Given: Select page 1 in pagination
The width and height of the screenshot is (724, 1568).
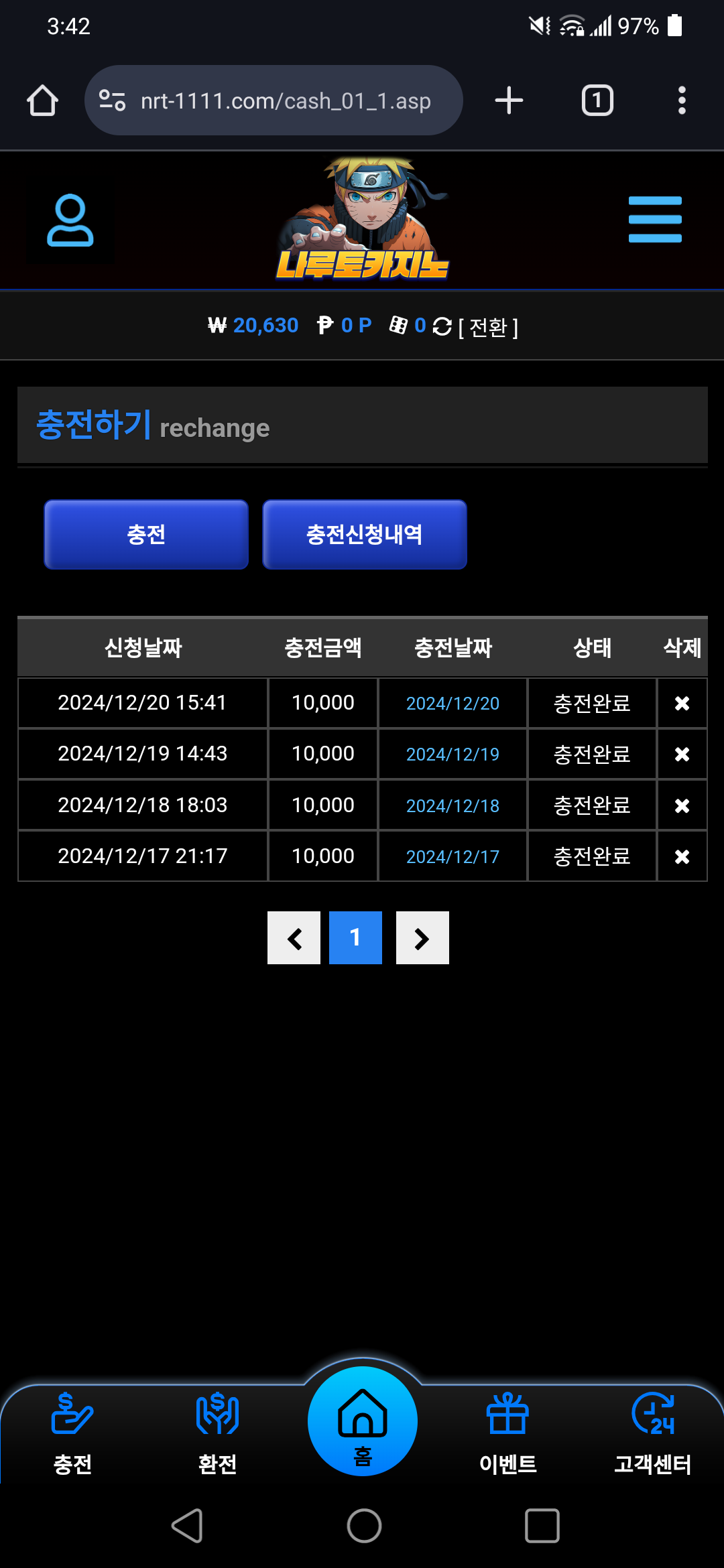Looking at the screenshot, I should (355, 937).
